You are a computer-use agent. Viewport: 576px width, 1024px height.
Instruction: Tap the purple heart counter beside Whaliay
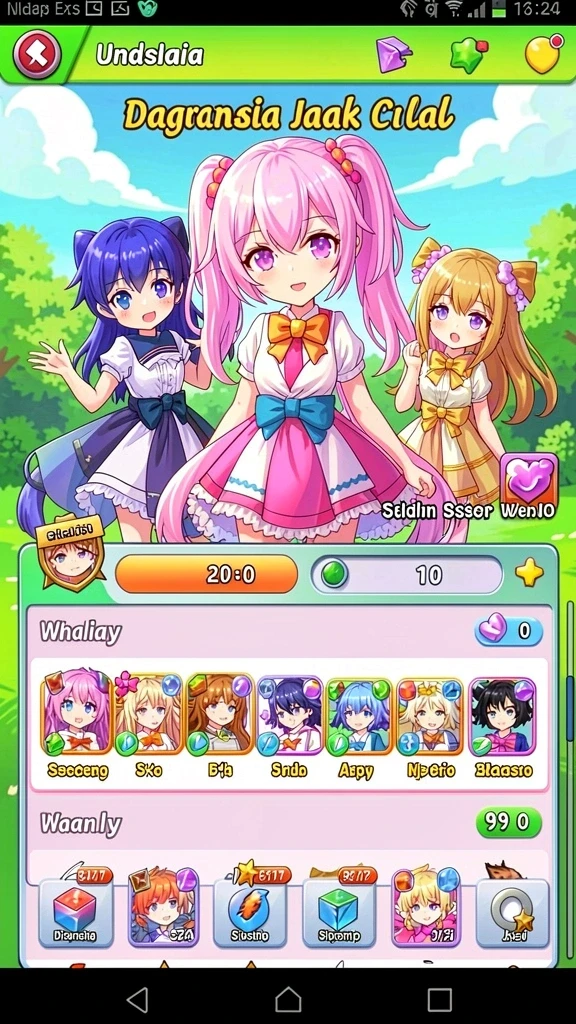pos(508,631)
